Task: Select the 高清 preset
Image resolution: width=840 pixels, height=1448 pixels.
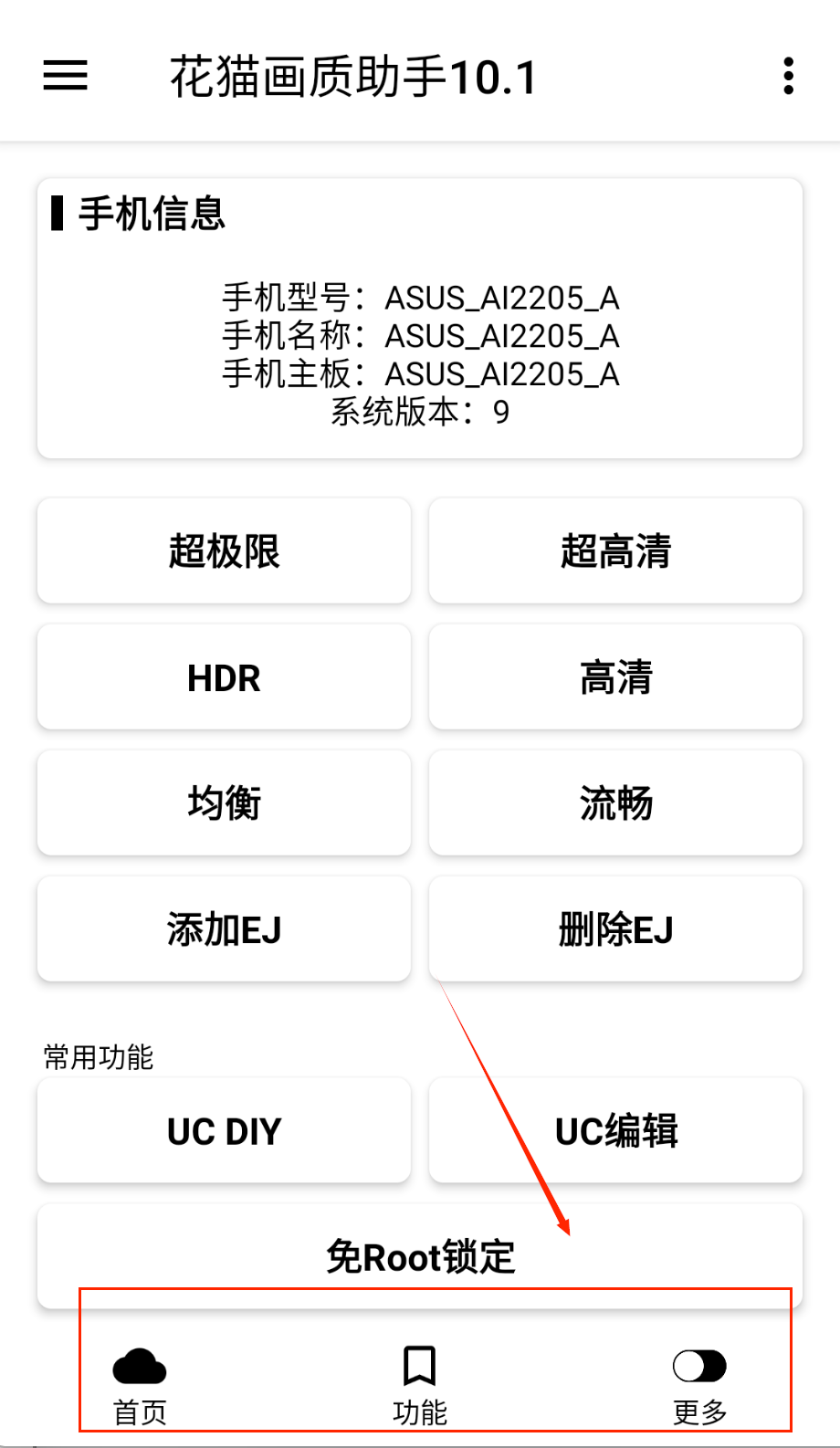Action: [615, 677]
